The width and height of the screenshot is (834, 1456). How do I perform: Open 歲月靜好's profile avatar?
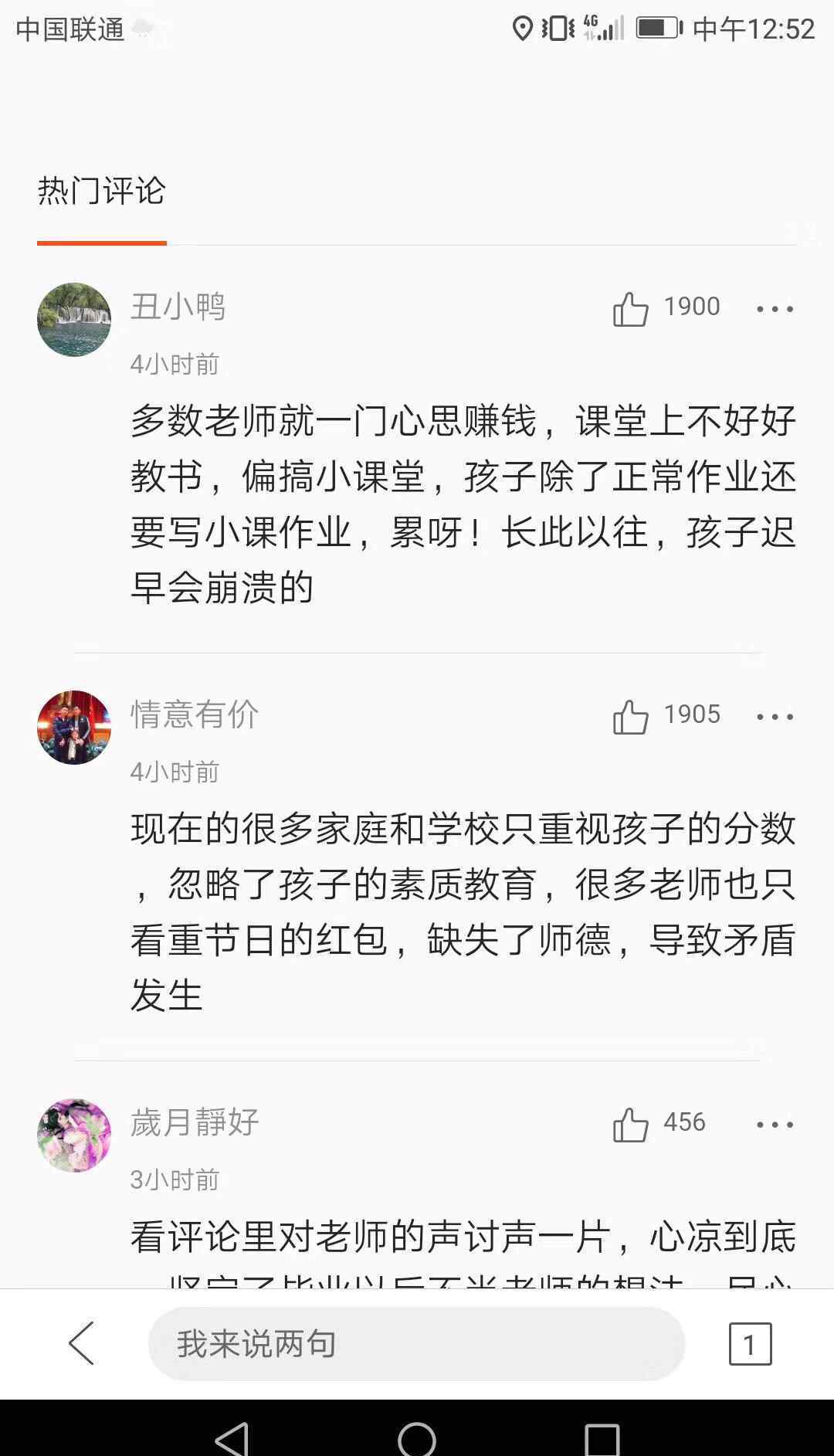click(74, 1135)
